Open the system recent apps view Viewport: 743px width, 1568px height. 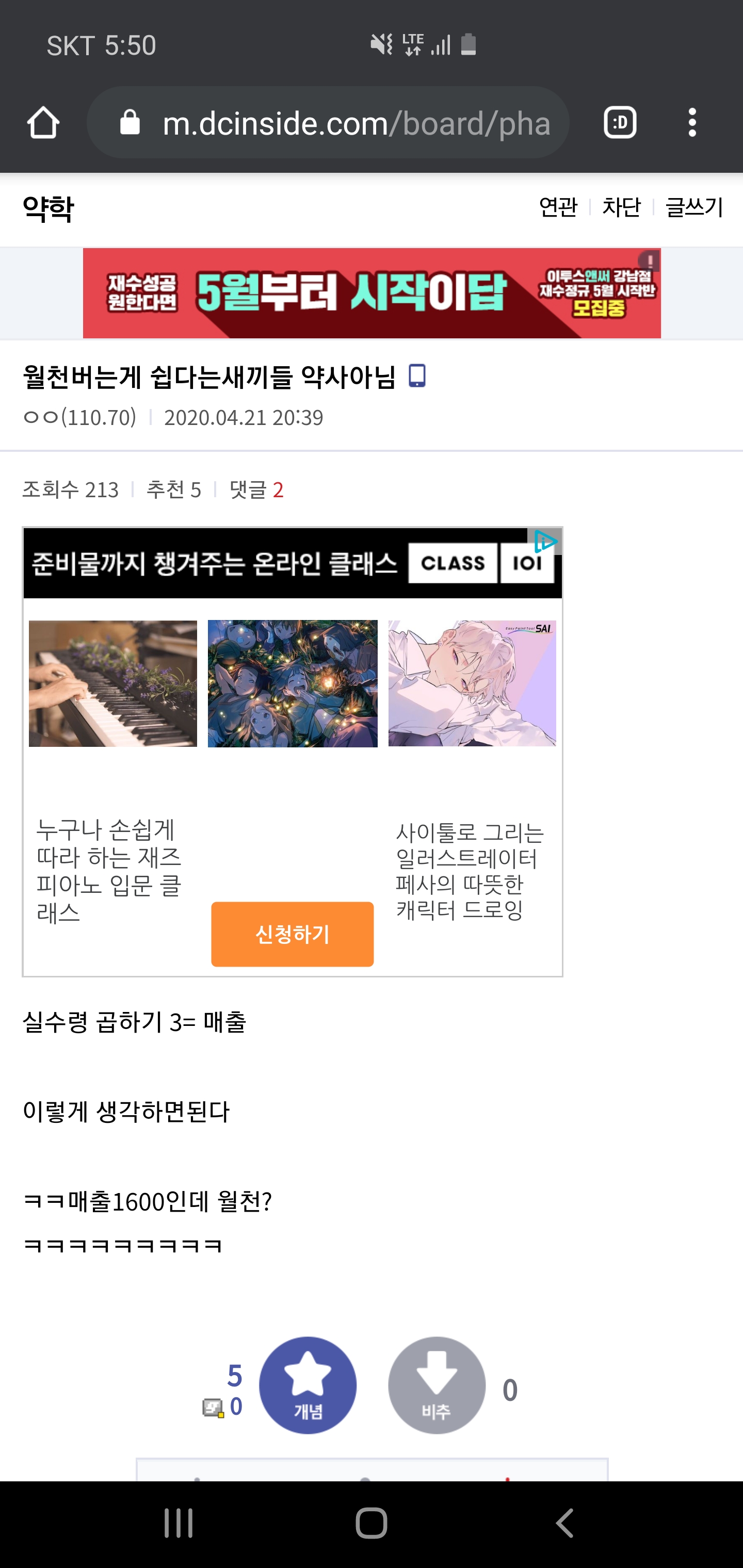coord(179,1524)
